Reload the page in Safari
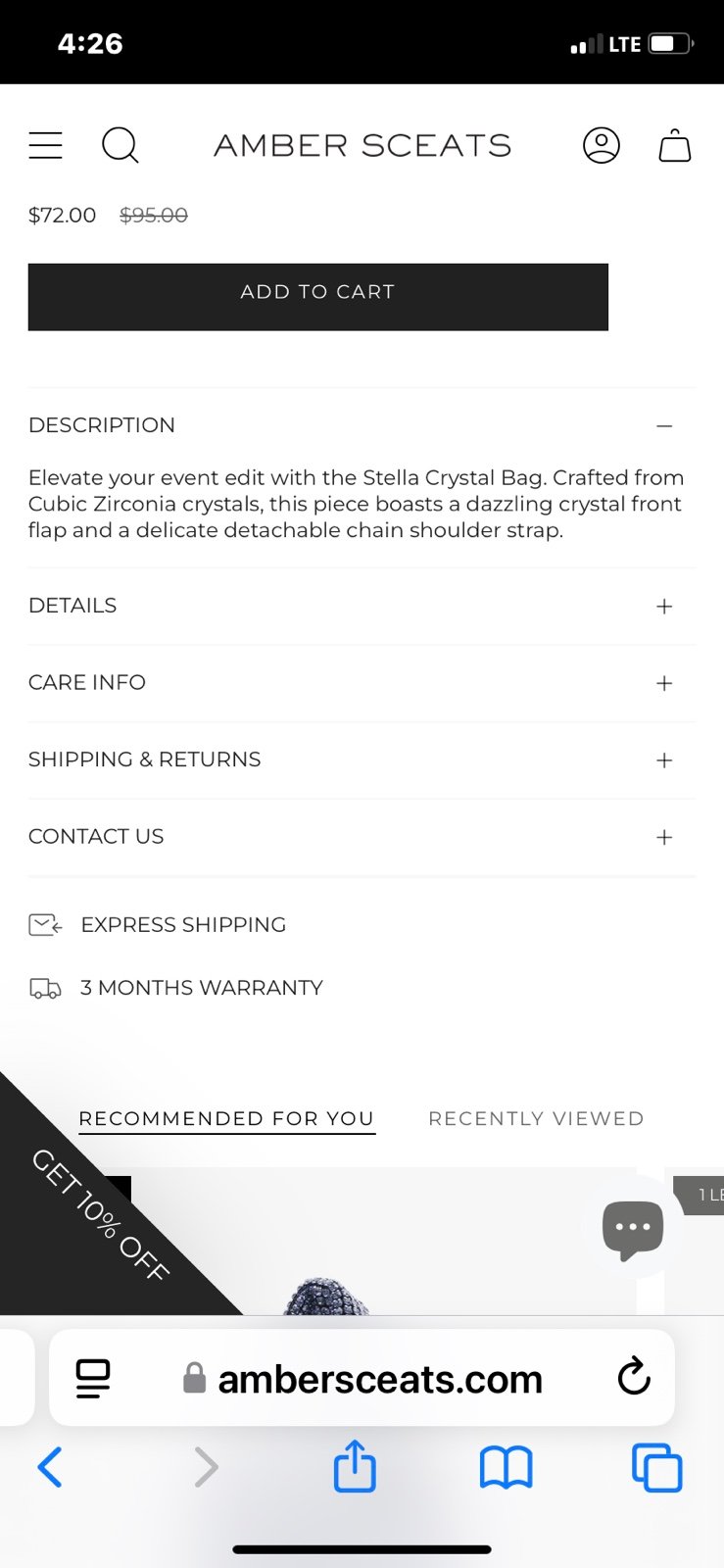This screenshot has width=724, height=1568. point(634,1377)
